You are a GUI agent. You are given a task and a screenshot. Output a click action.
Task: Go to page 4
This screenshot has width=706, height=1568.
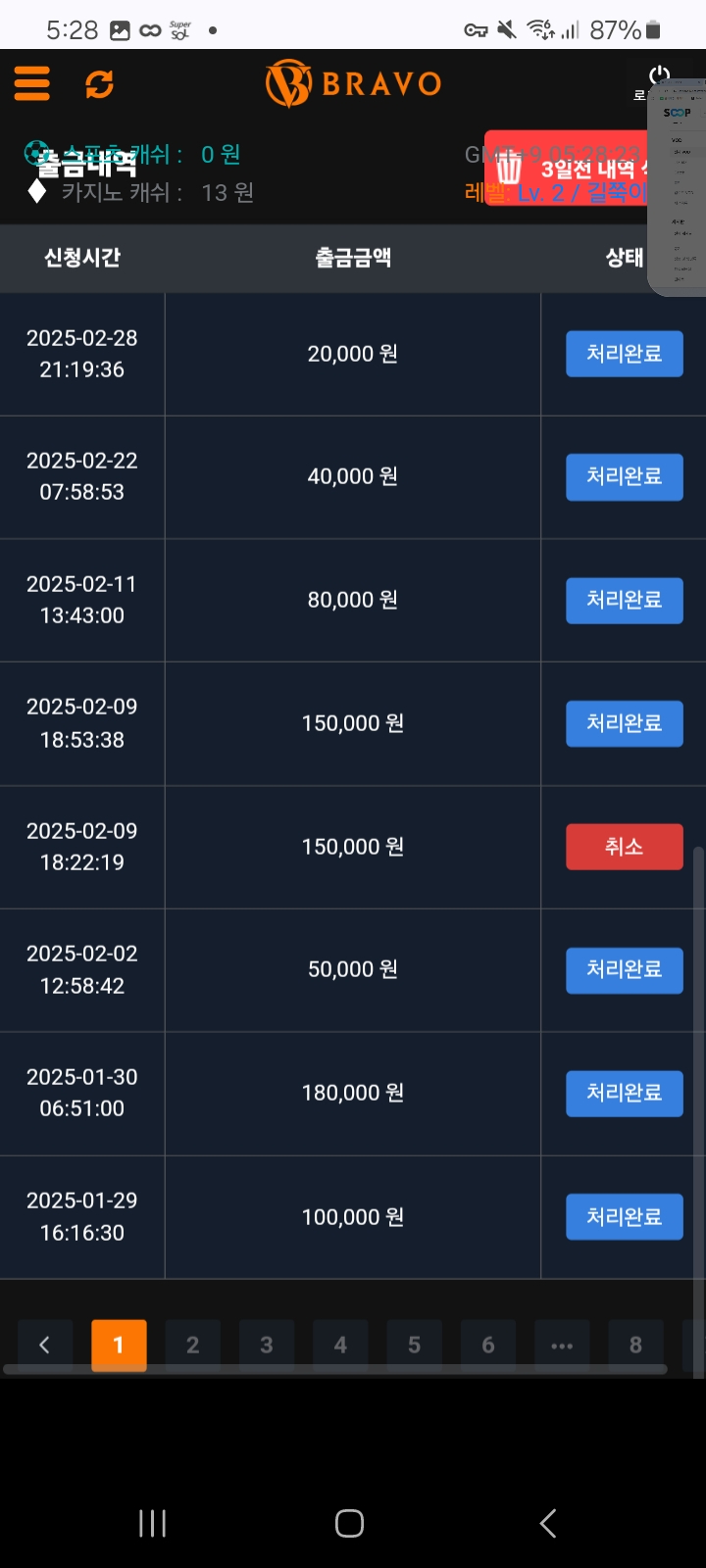[340, 1345]
